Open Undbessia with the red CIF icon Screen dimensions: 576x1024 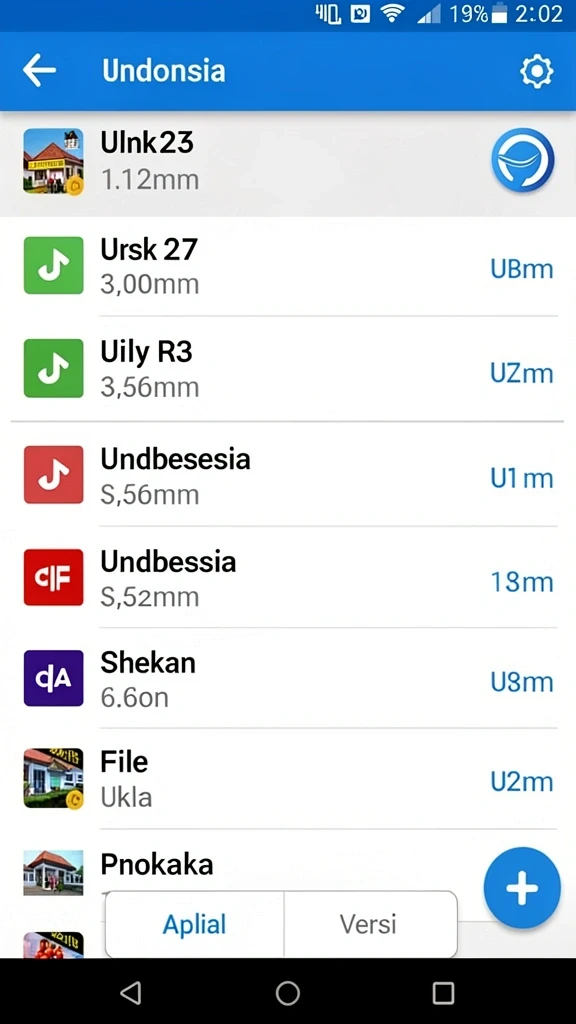coord(288,577)
